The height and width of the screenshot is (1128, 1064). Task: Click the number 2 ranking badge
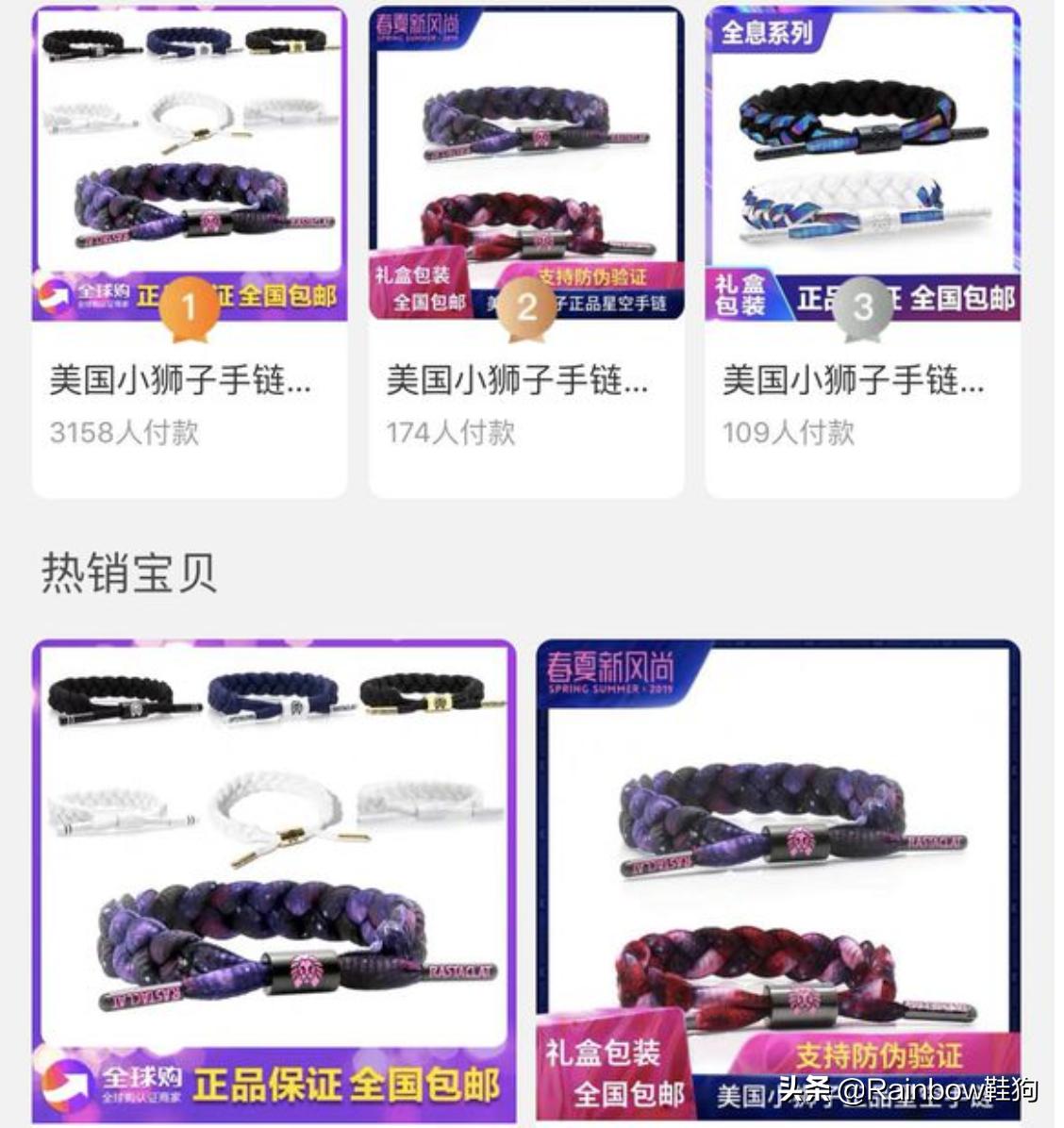point(526,304)
